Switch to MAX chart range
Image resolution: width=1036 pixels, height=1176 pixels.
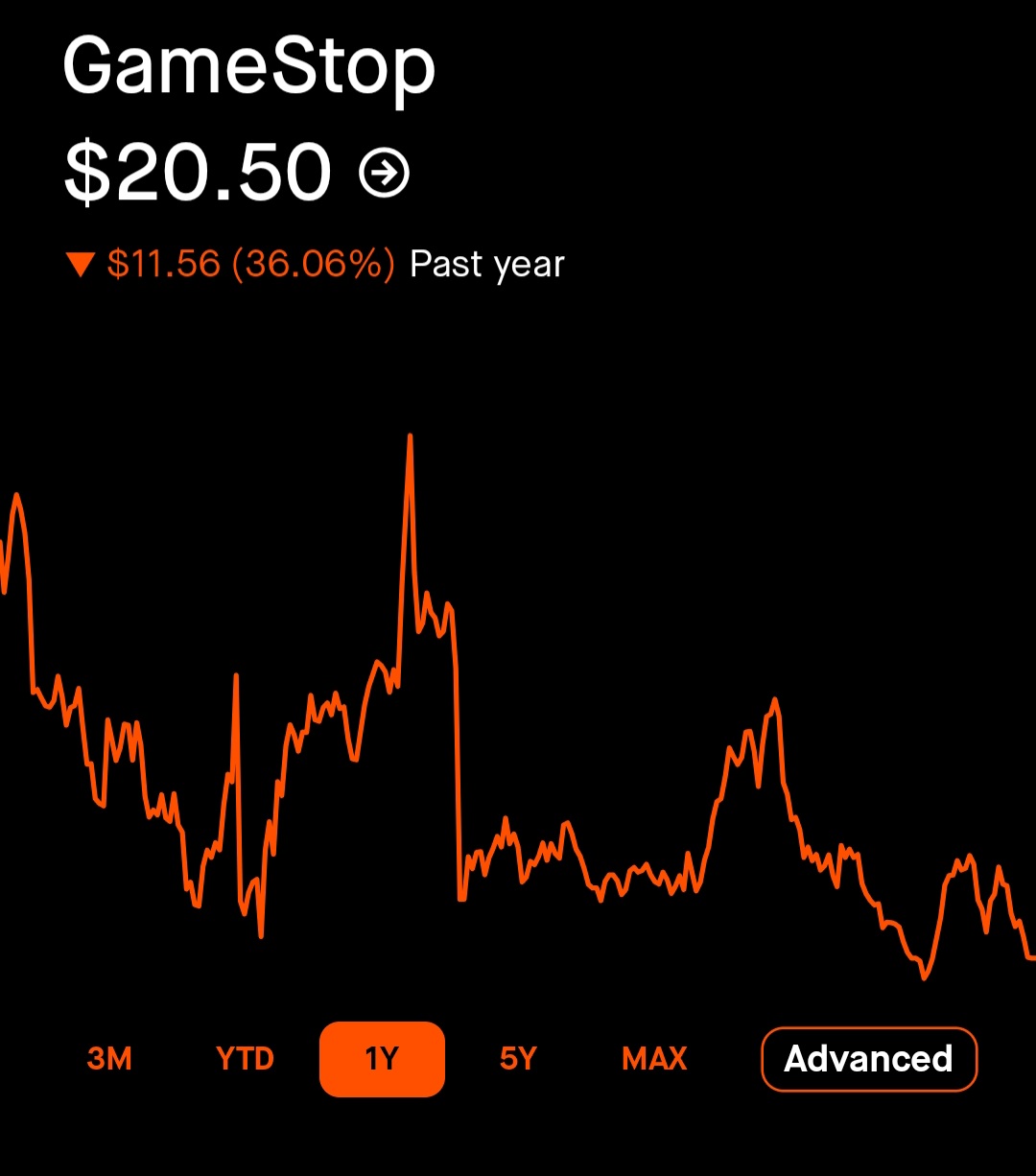654,1059
